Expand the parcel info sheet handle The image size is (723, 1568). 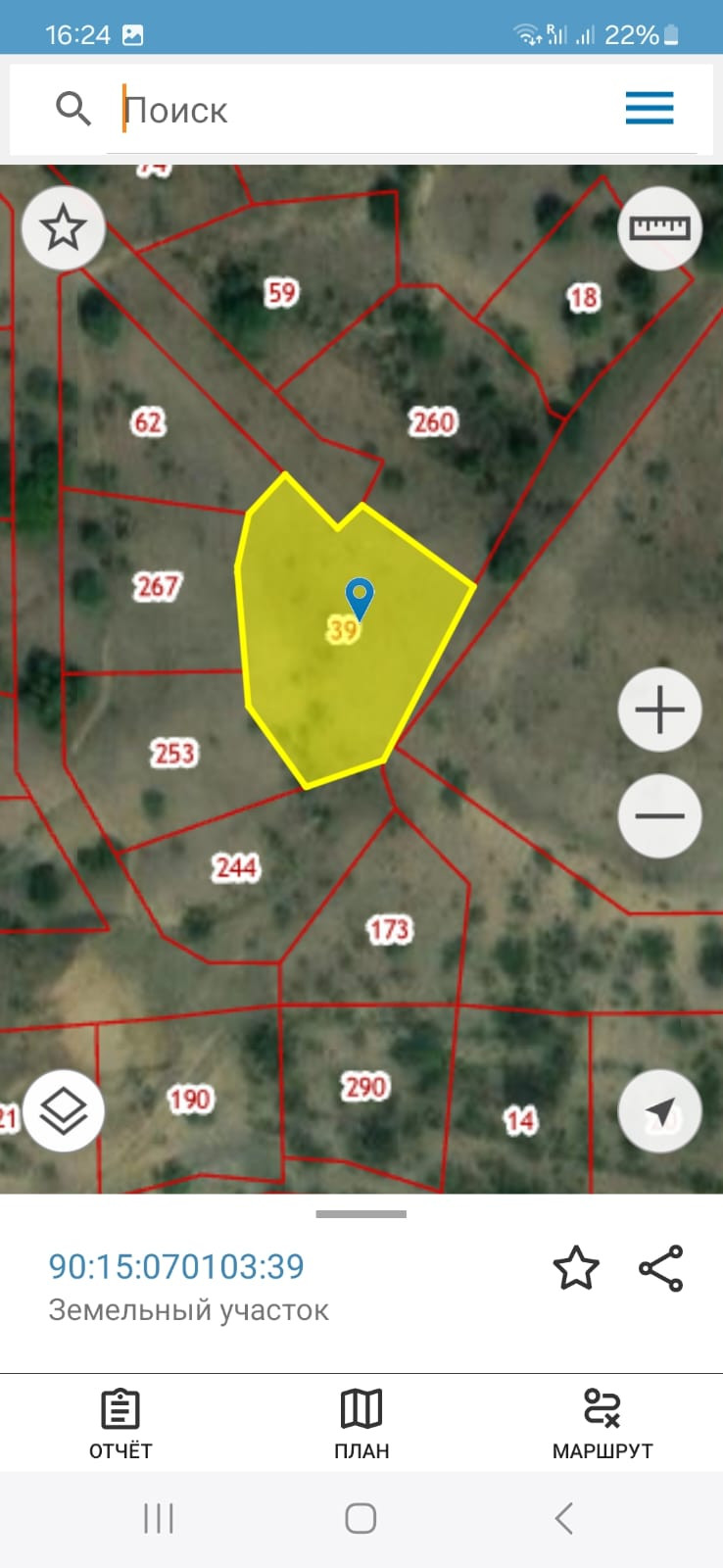(x=361, y=1214)
